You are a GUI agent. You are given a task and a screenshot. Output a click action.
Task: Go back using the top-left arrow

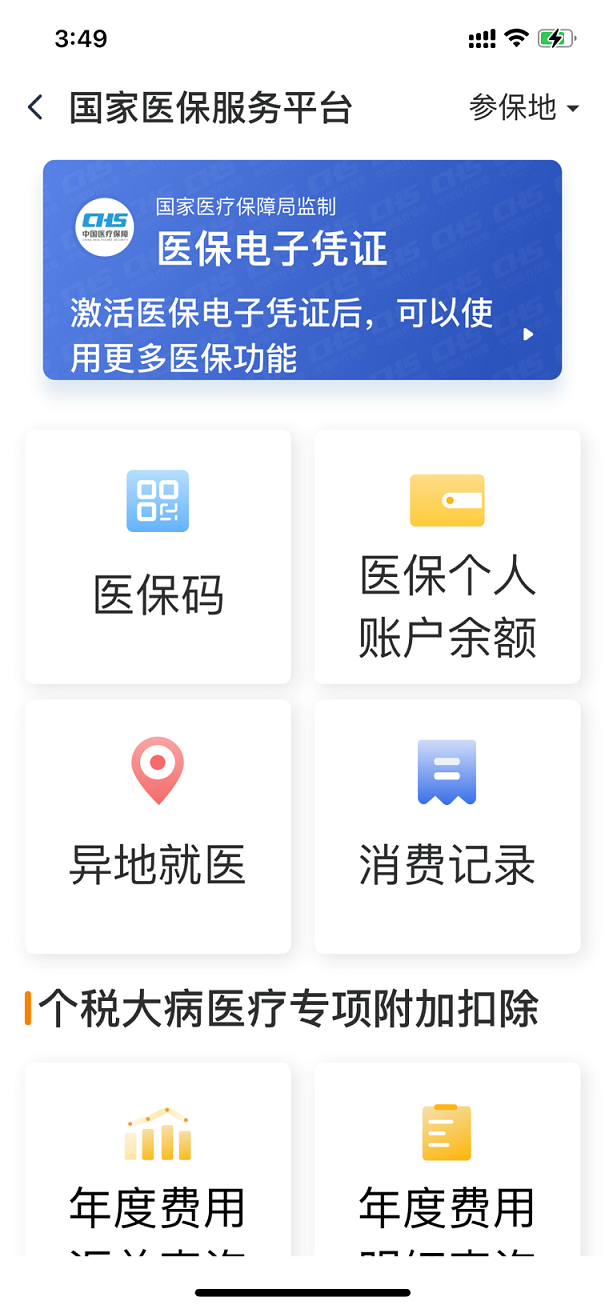click(x=36, y=108)
